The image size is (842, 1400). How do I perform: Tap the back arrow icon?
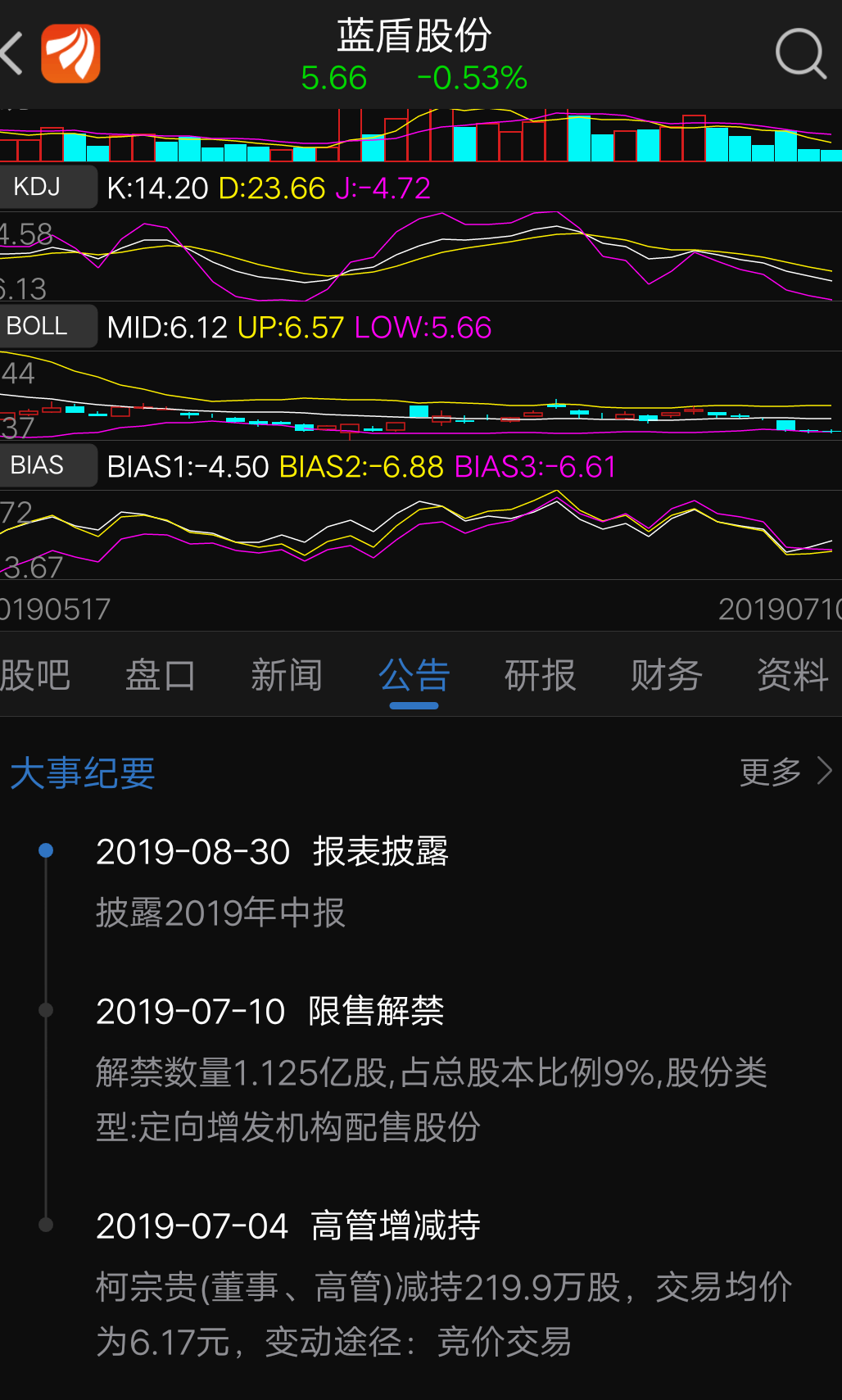pos(11,52)
